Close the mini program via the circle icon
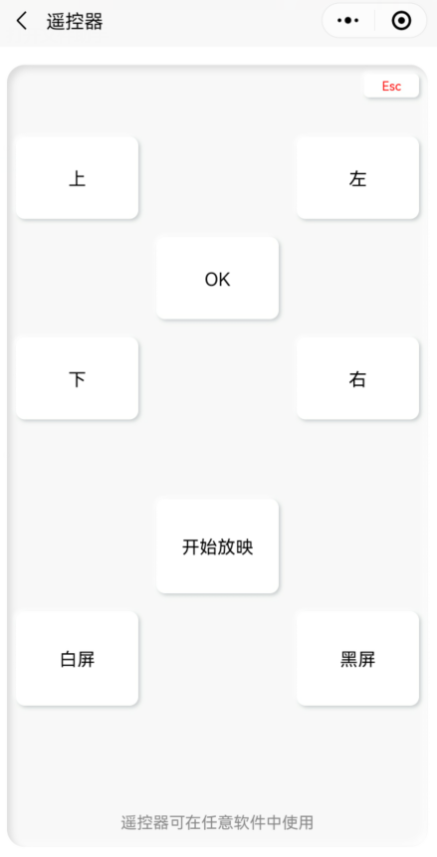The image size is (437, 857). click(401, 21)
